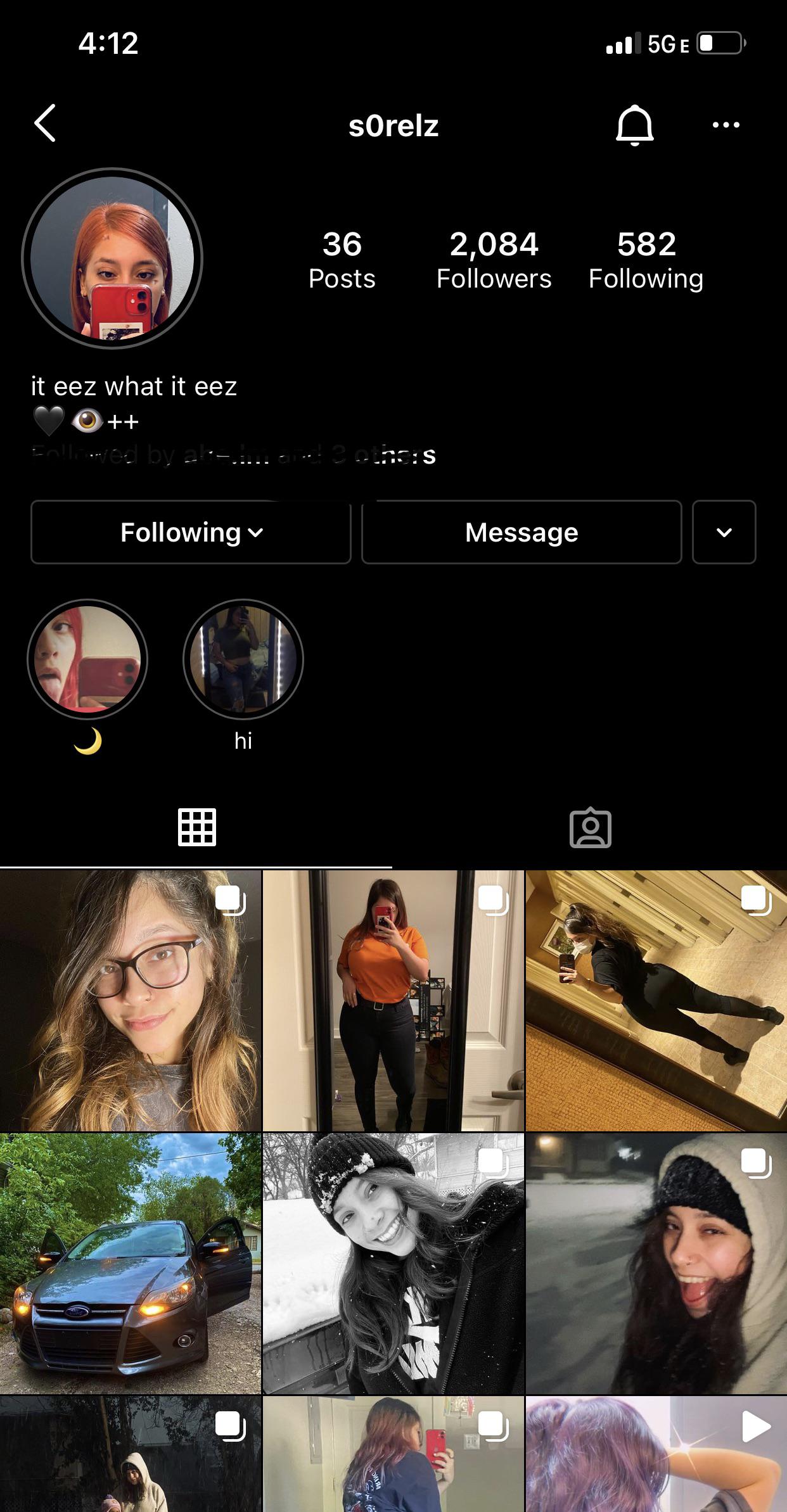Viewport: 787px width, 1512px height.
Task: Switch to the tagged photos tab
Action: (x=590, y=827)
